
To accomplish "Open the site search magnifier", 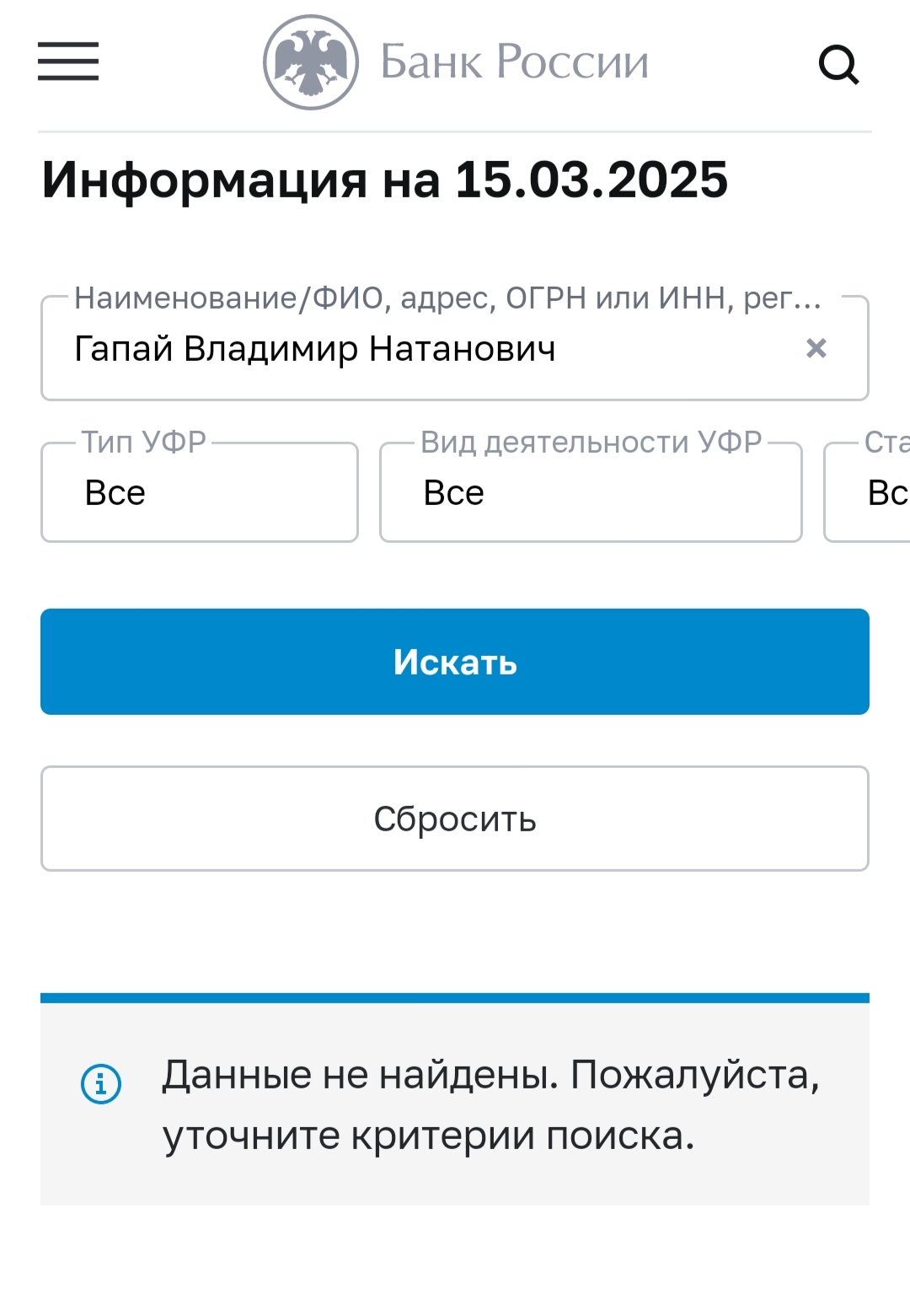I will coord(838,64).
